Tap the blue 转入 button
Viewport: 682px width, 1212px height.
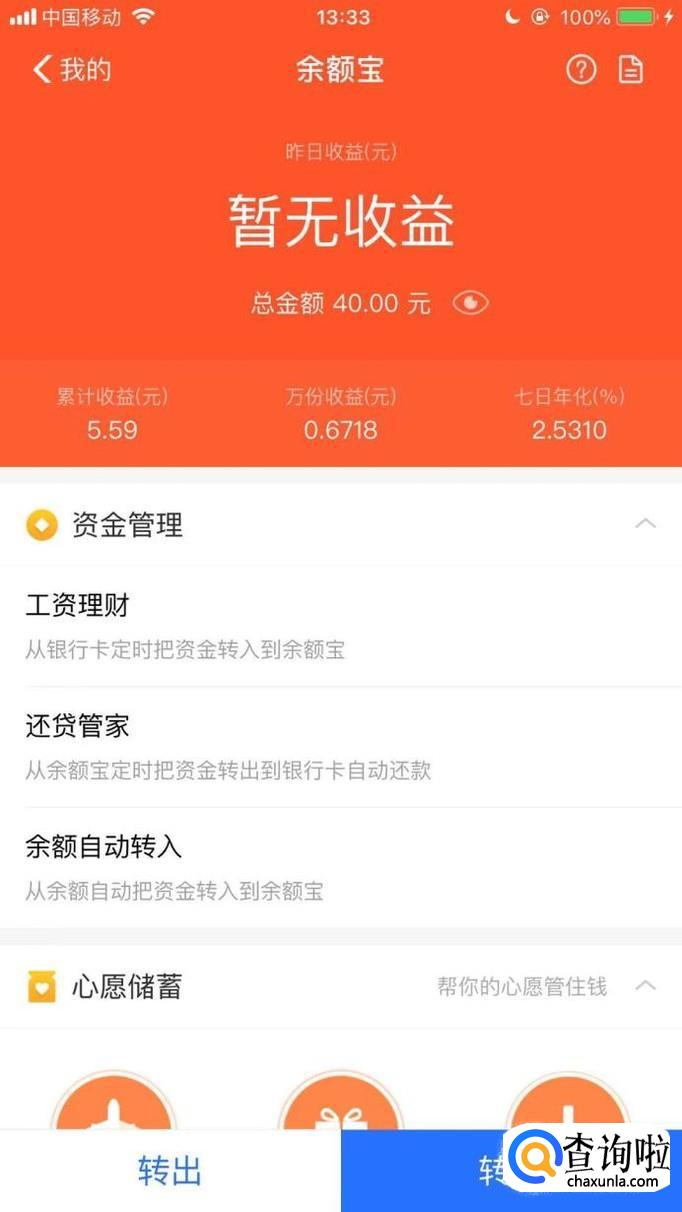pyautogui.click(x=440, y=1171)
